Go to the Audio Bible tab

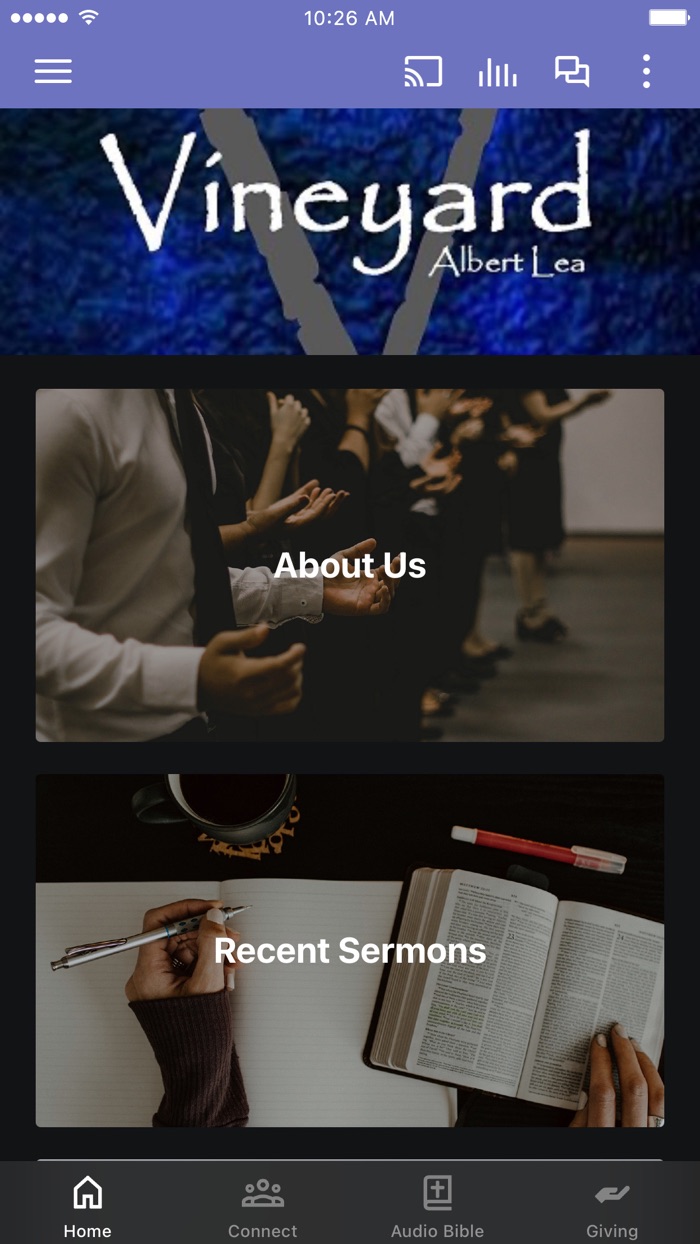click(437, 1207)
